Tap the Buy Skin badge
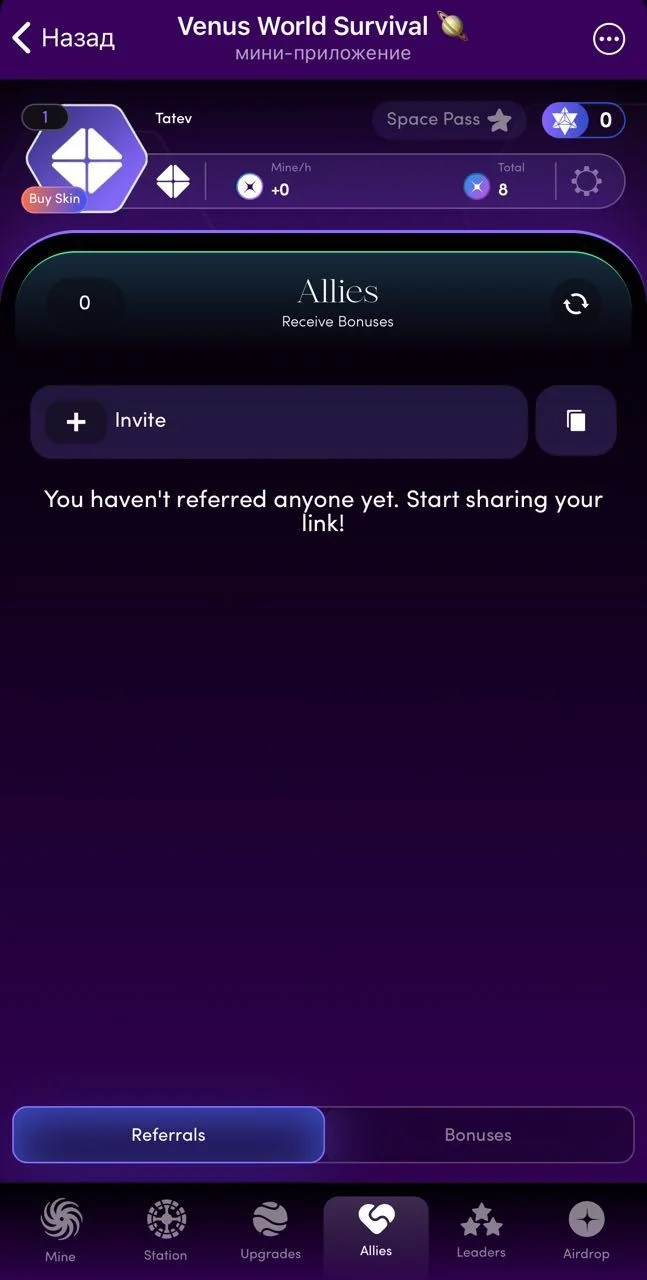The image size is (647, 1280). point(54,199)
